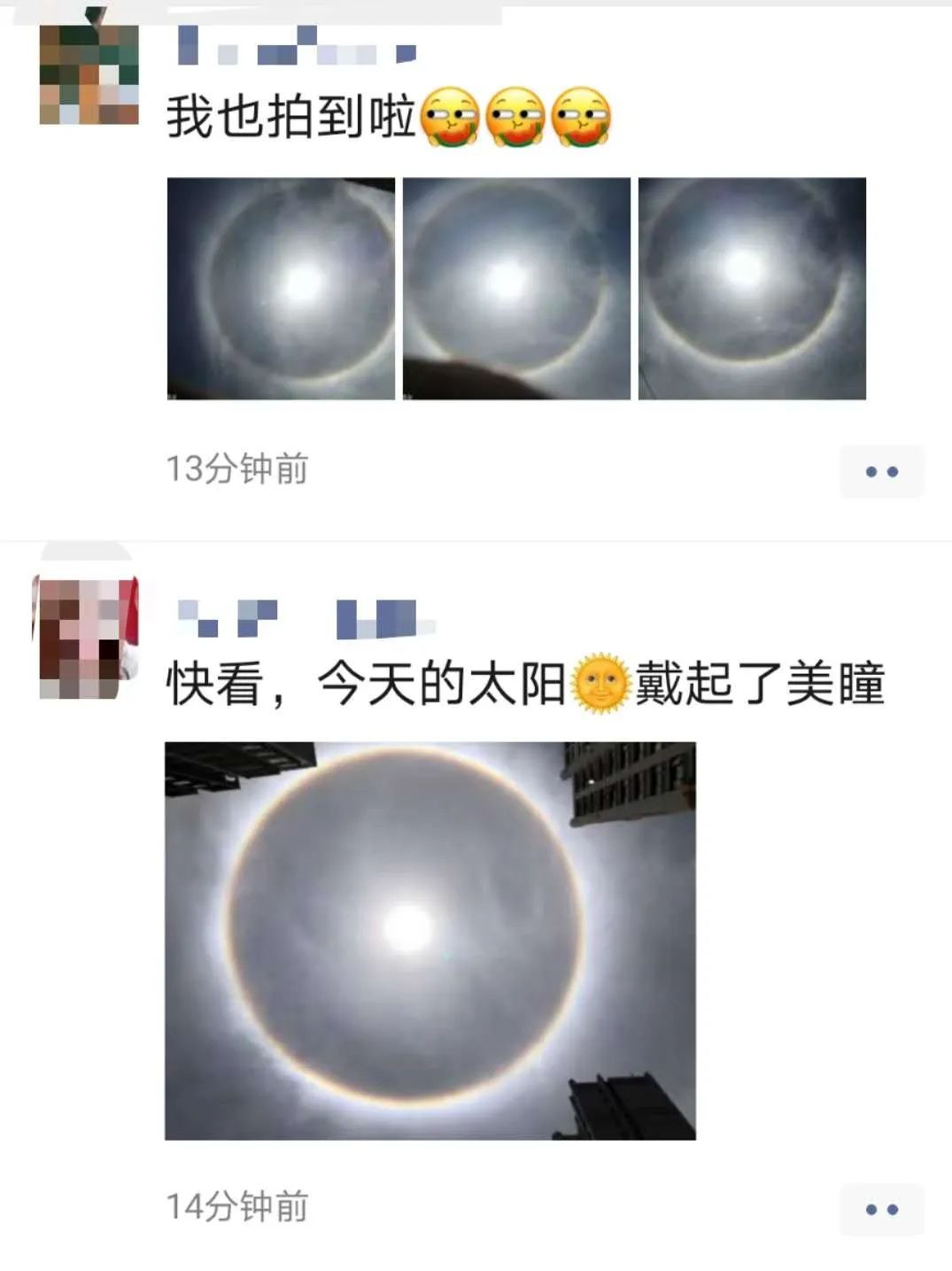Open more options on the 13分钟前 post
The image size is (952, 1271).
point(881,471)
